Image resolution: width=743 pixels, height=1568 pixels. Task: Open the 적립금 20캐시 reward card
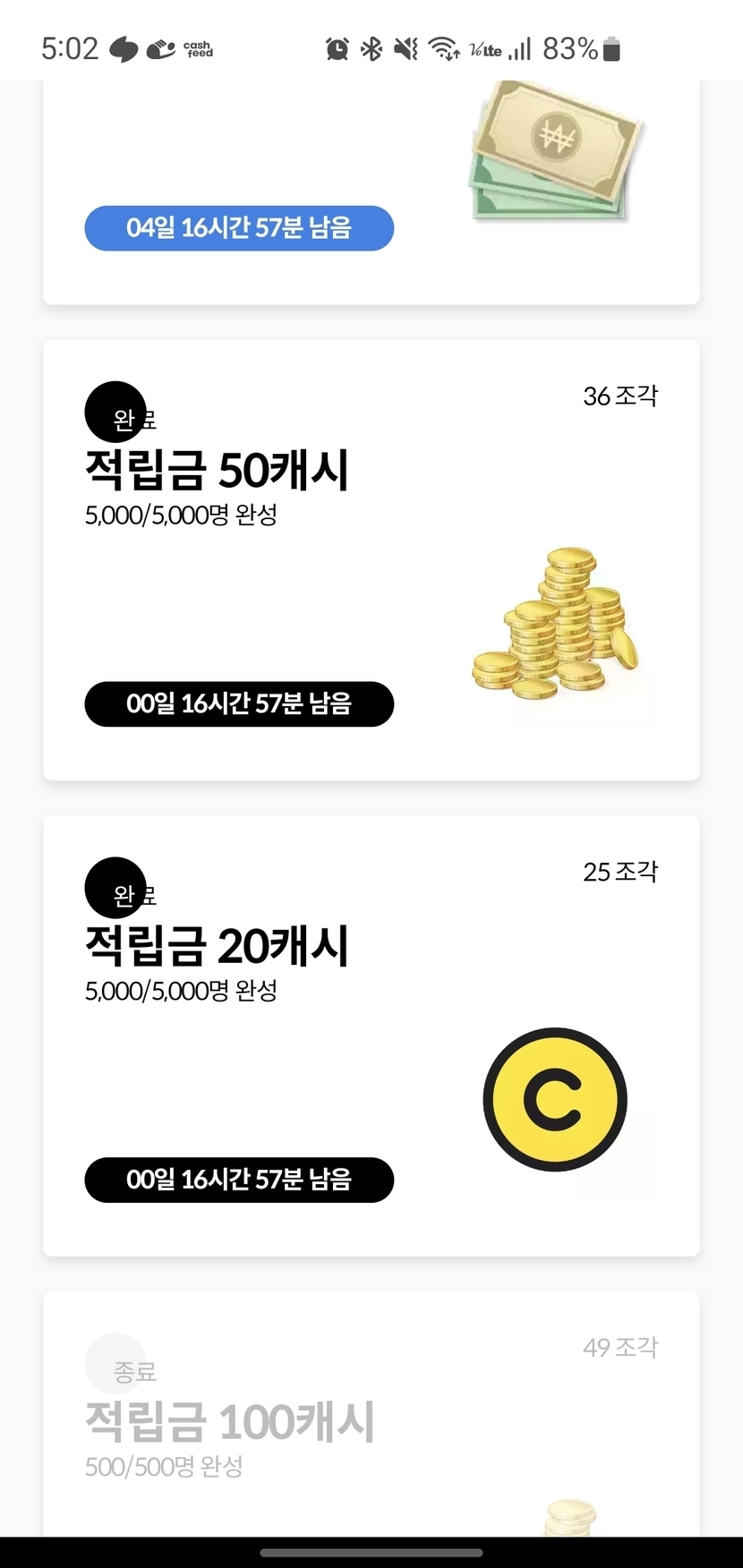point(371,1035)
